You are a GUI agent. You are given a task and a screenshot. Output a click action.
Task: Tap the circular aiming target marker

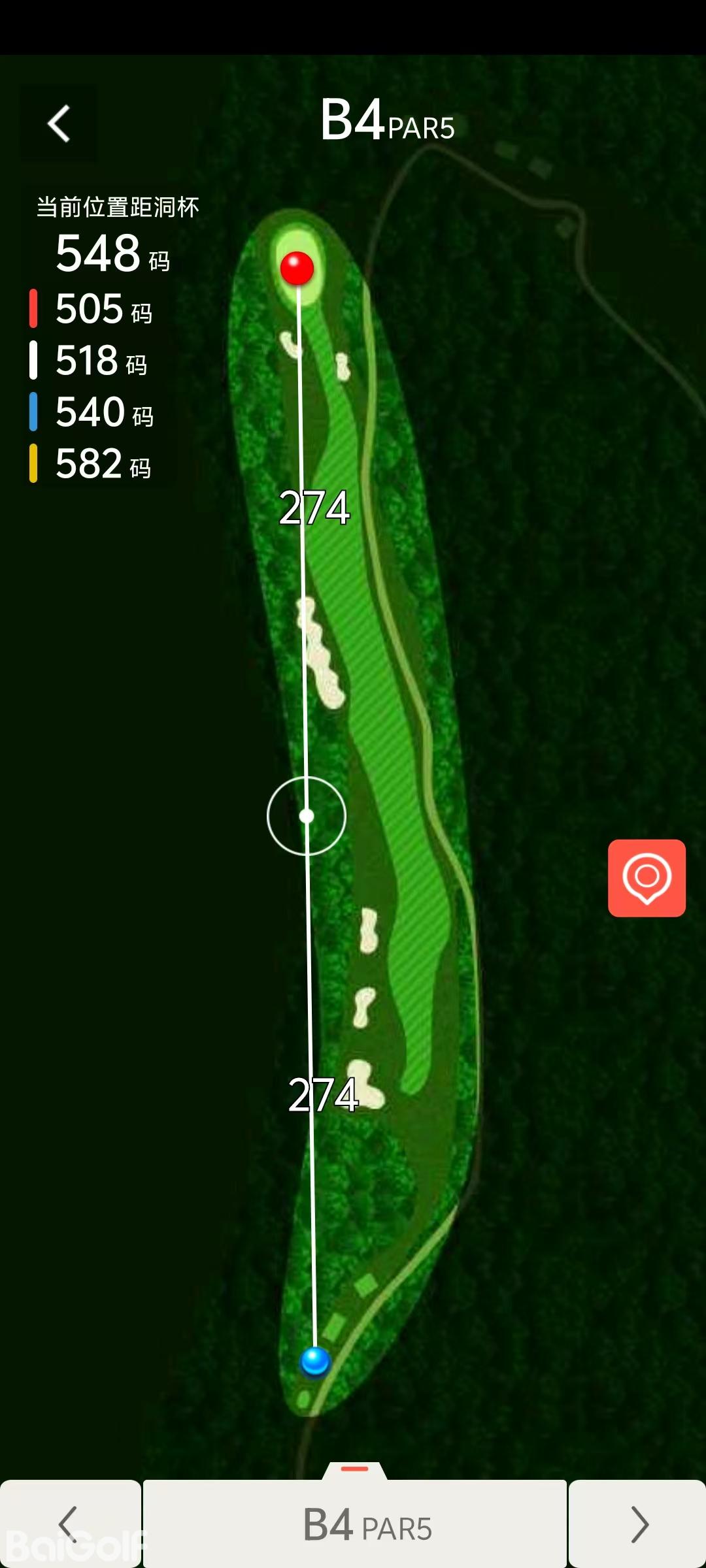pyautogui.click(x=307, y=816)
